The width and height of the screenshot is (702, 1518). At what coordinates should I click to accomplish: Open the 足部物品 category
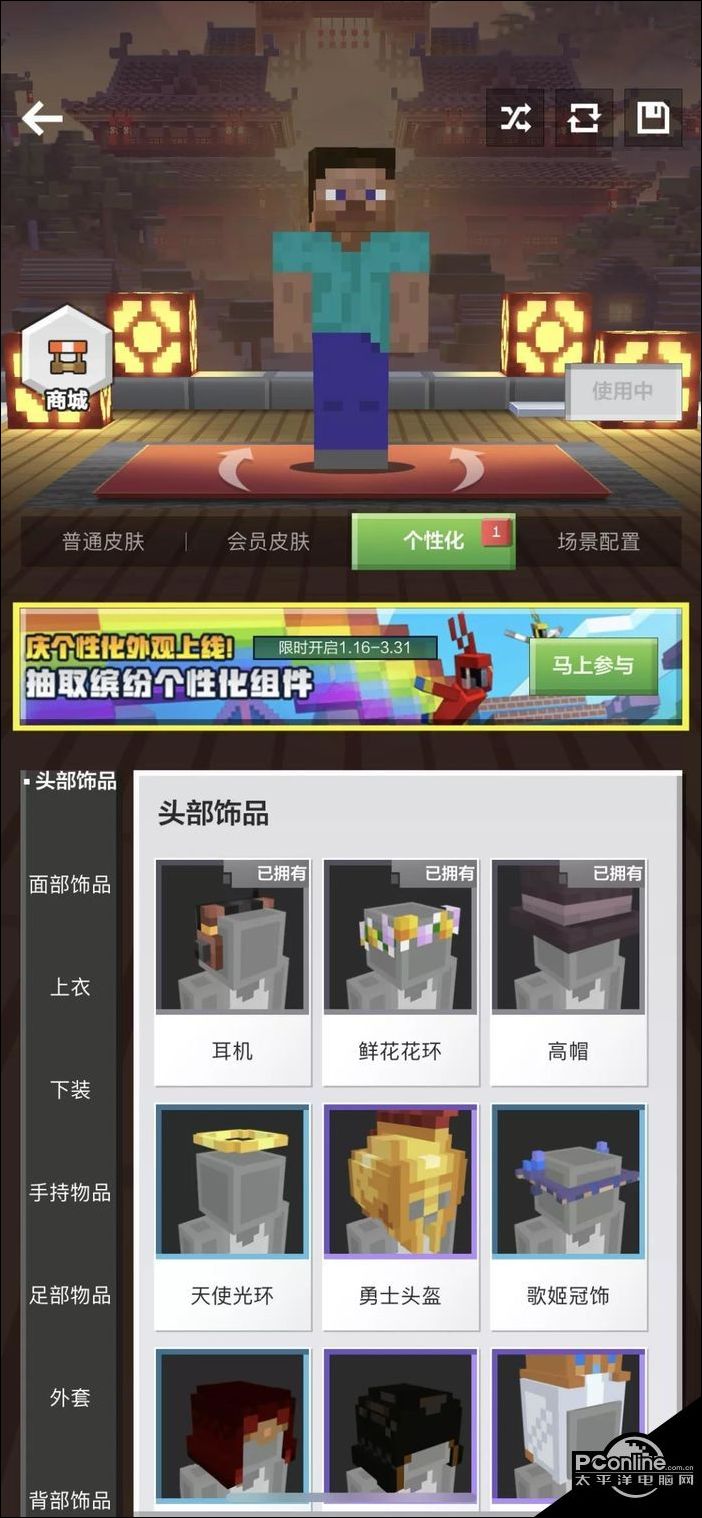pyautogui.click(x=70, y=1295)
